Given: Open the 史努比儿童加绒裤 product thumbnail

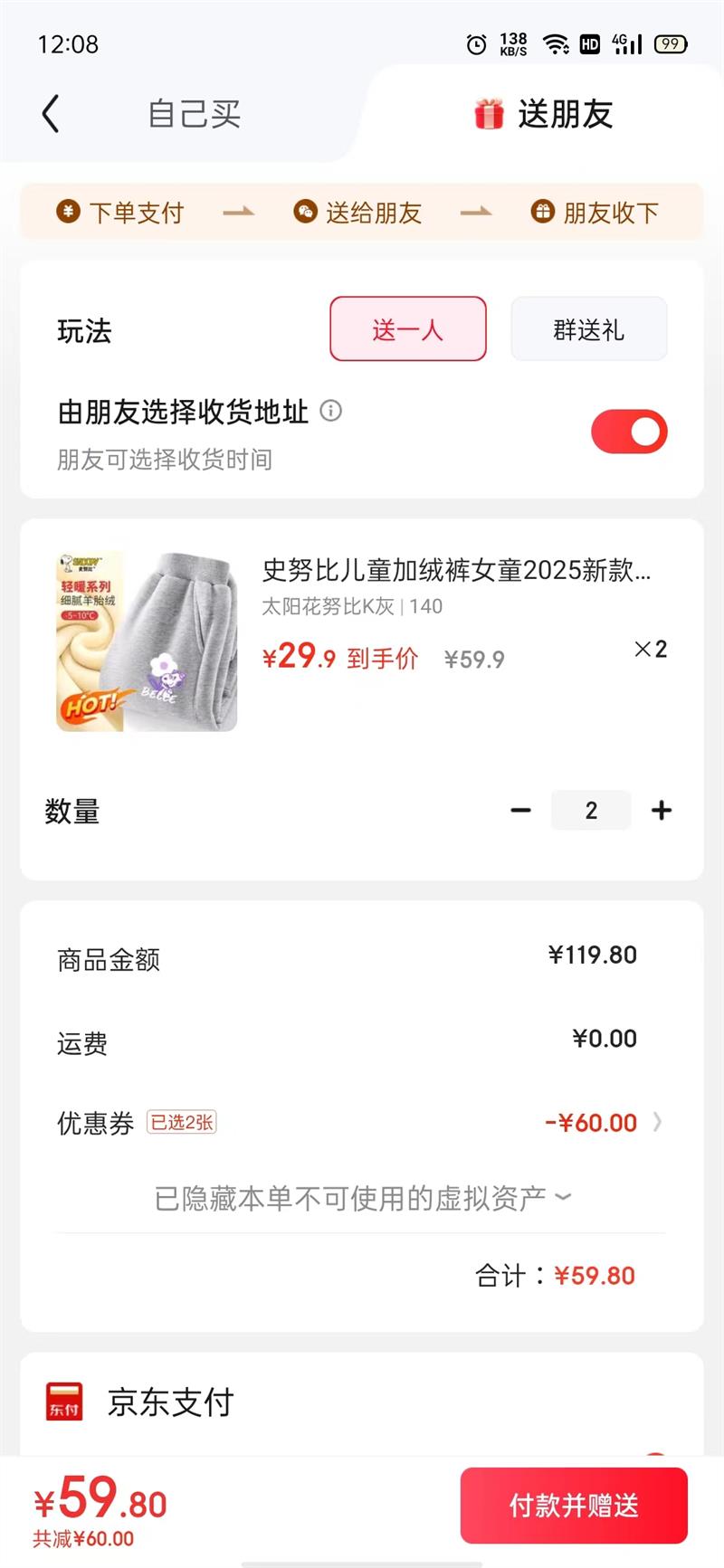Looking at the screenshot, I should click(x=147, y=641).
